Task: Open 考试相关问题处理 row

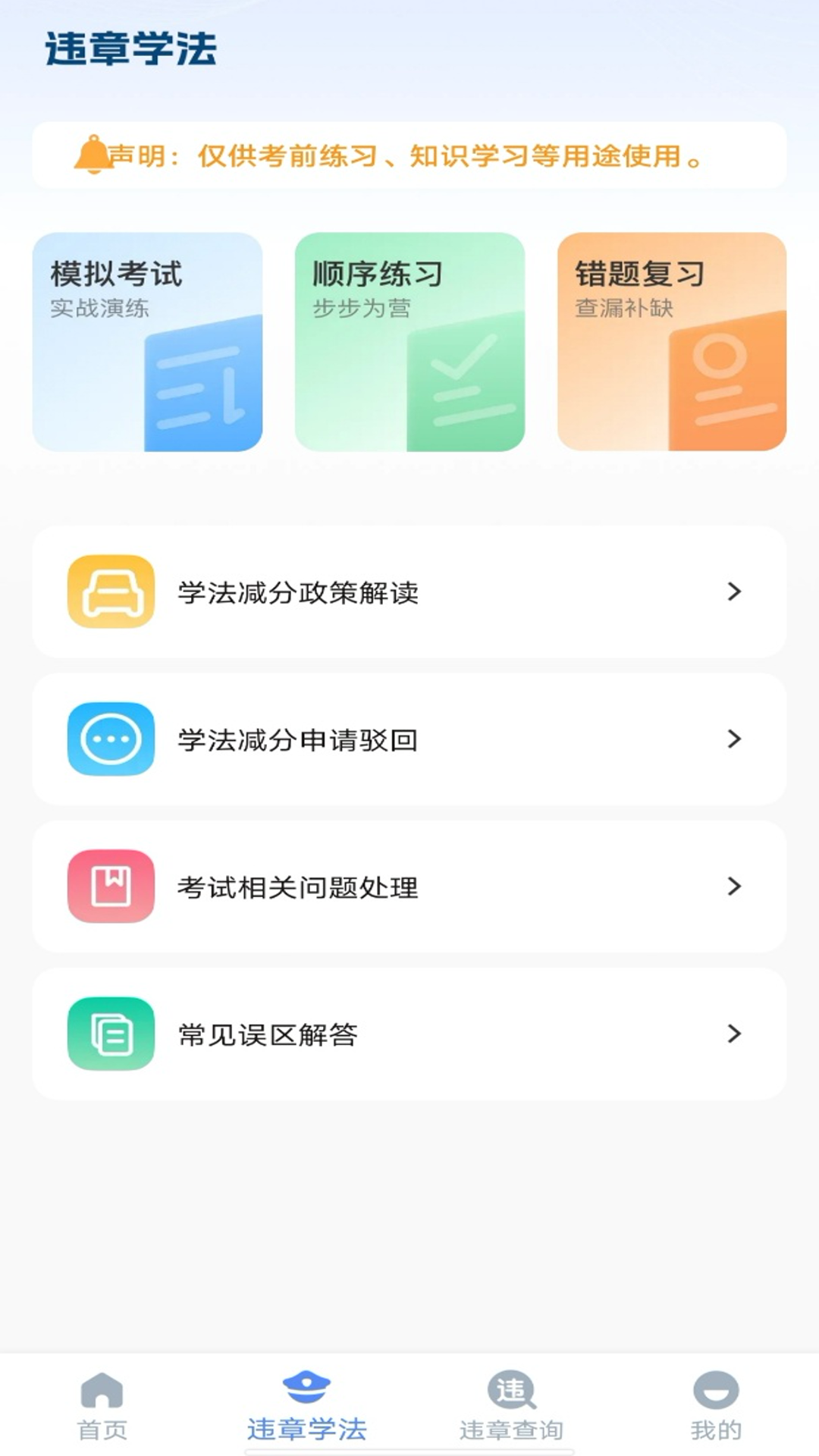Action: pyautogui.click(x=409, y=886)
